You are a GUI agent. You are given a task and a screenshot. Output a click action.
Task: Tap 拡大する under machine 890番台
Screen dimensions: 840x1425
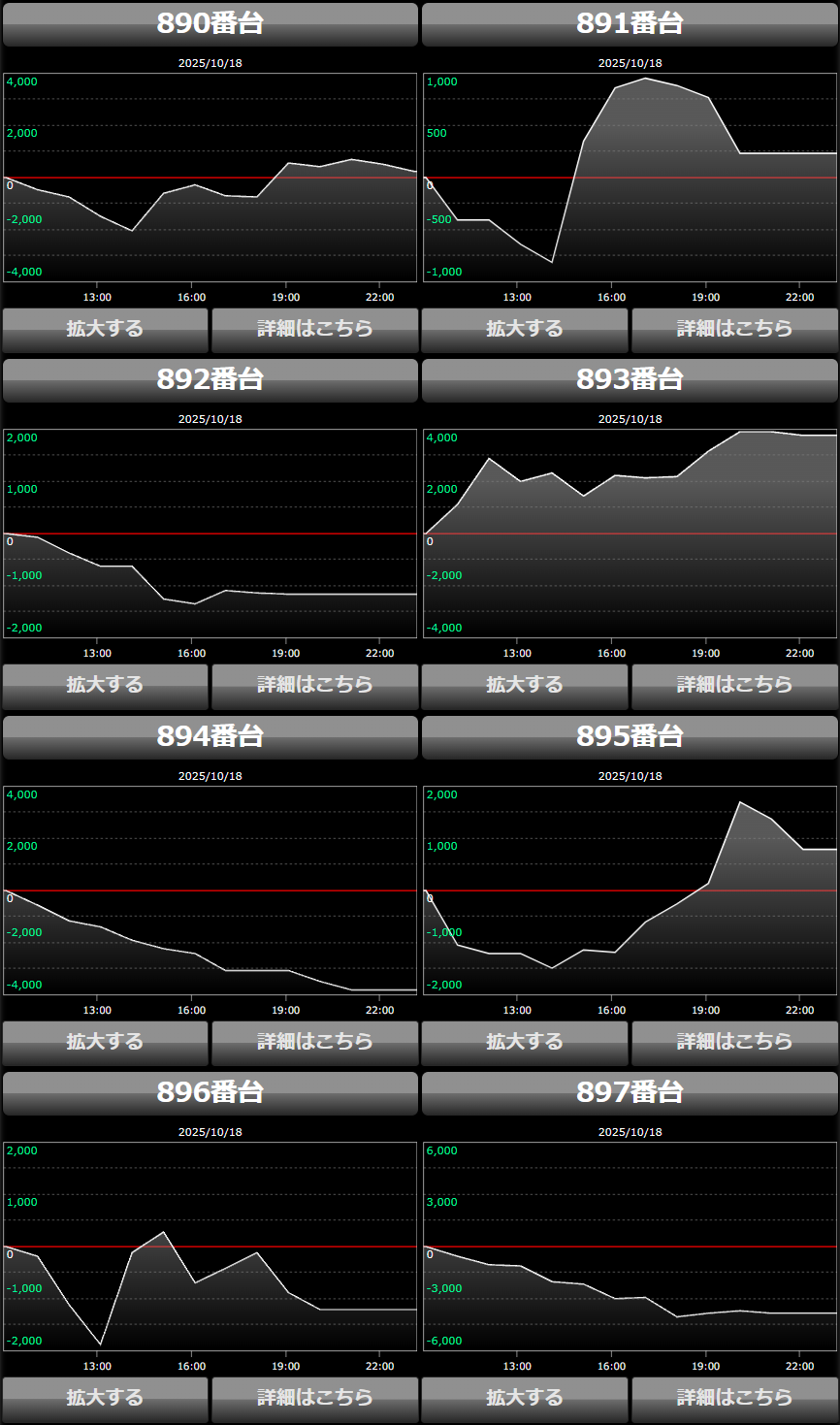pos(105,330)
